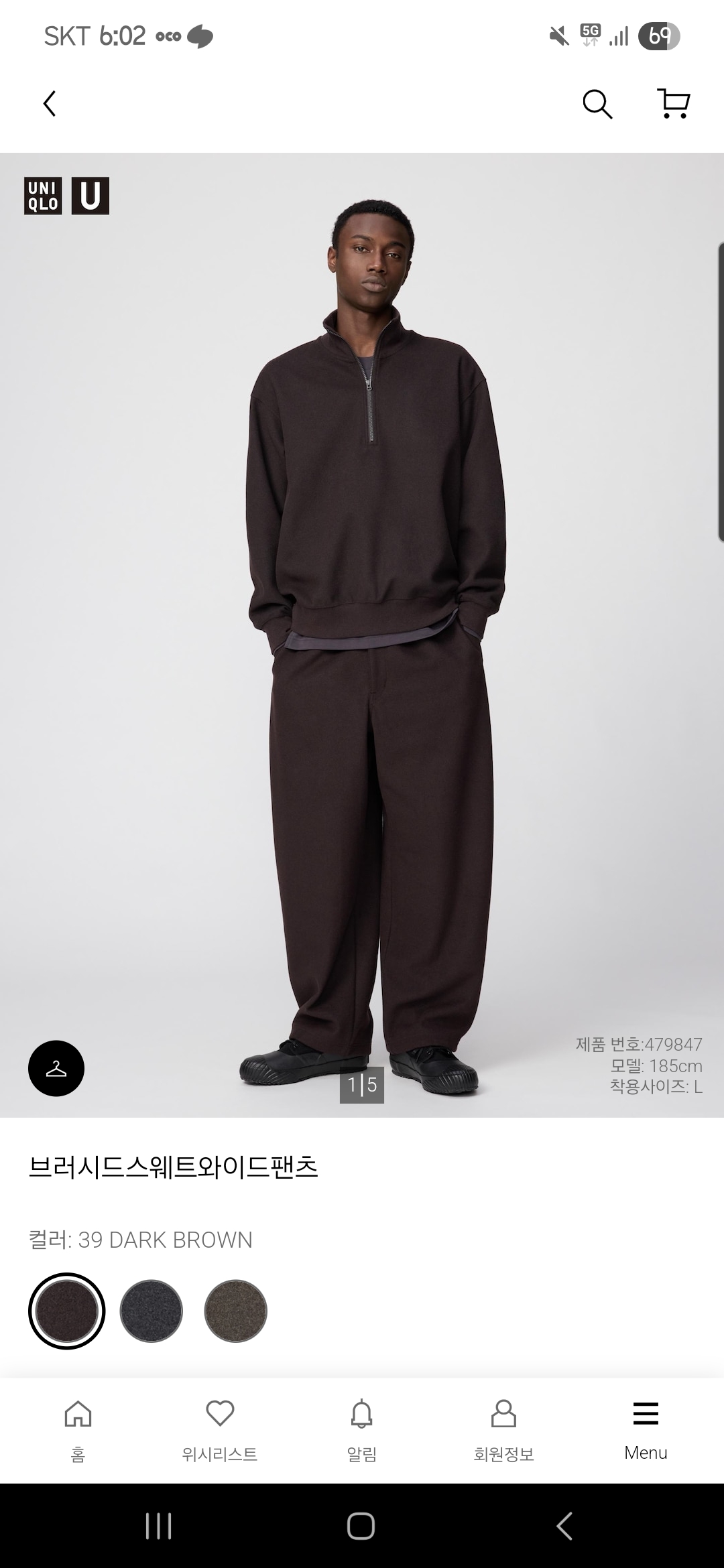The image size is (724, 1568).
Task: Select the dark gray color swatch
Action: 151,1311
